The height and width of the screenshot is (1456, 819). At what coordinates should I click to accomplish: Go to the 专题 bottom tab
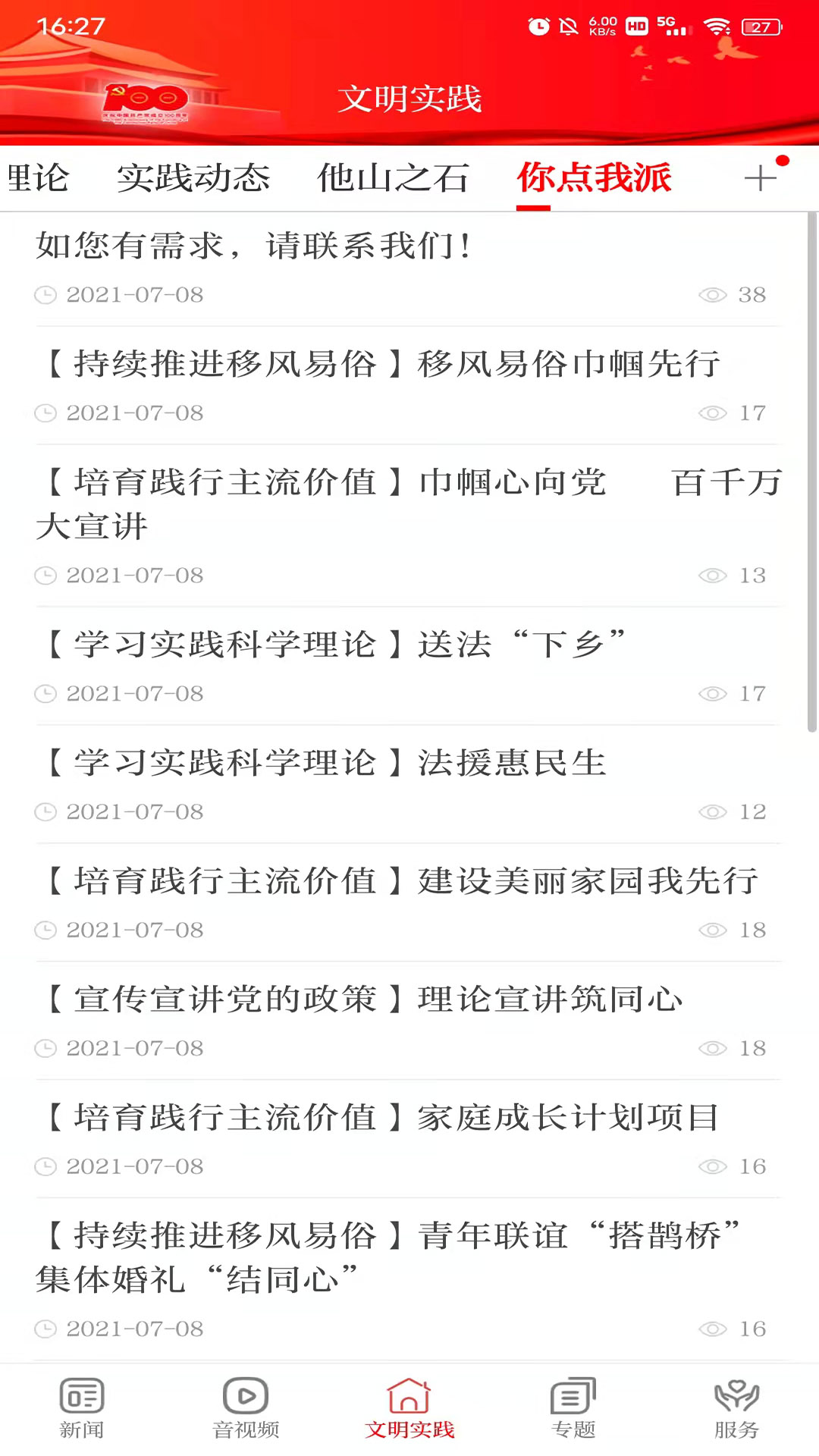coord(573,1408)
